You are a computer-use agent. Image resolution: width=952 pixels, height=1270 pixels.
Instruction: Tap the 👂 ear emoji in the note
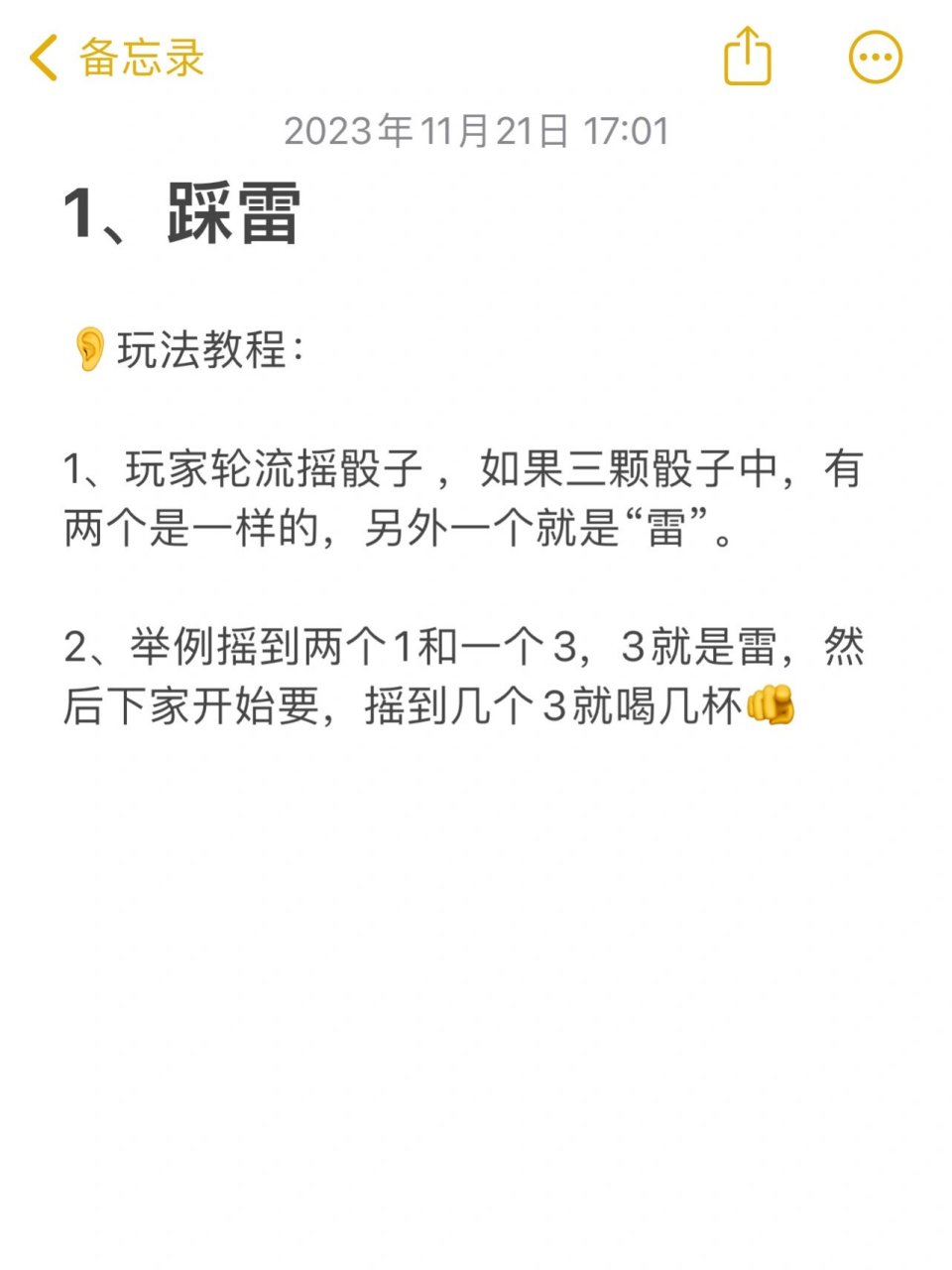tap(88, 347)
